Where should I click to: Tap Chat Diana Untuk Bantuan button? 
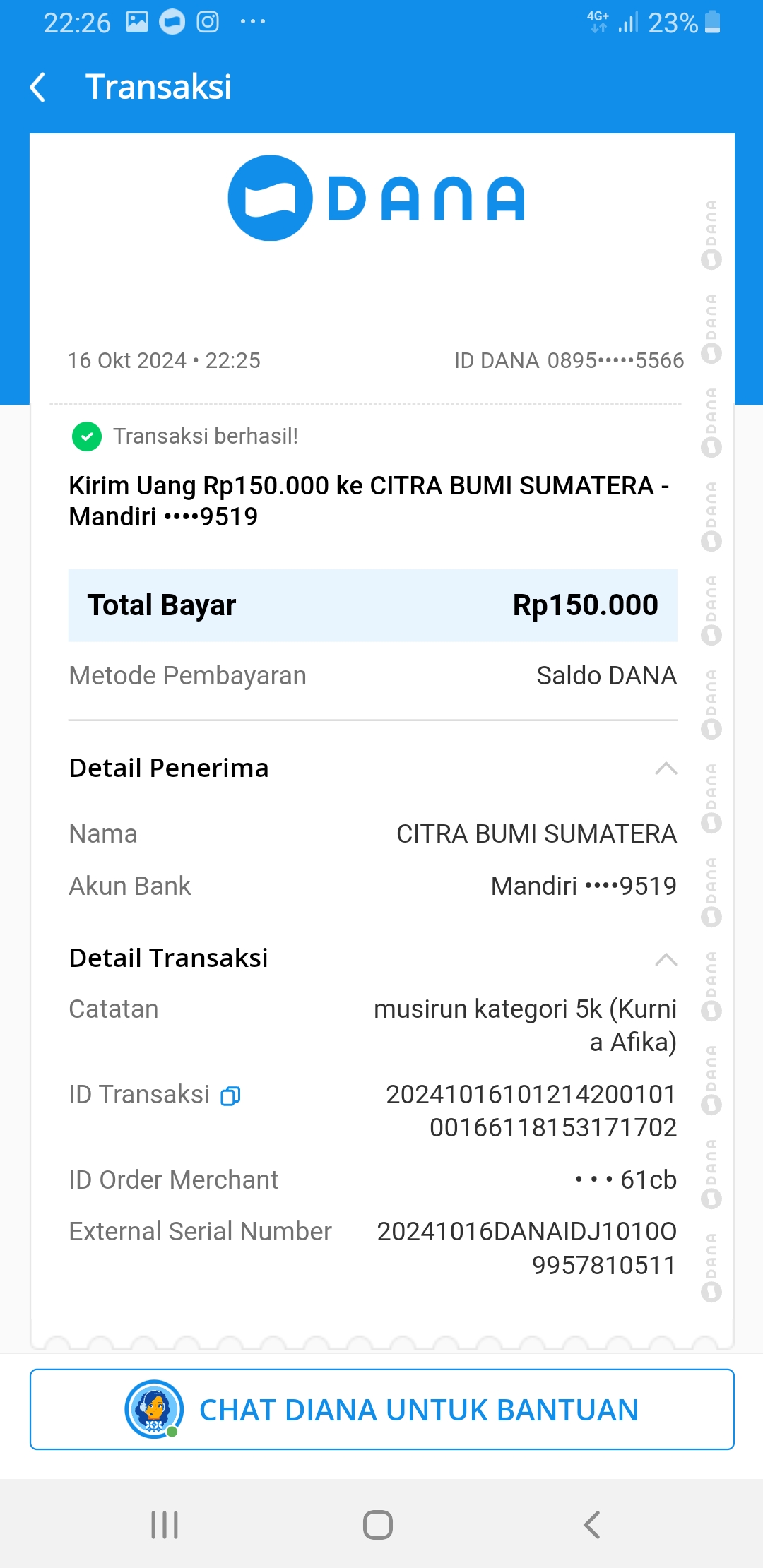(381, 1409)
